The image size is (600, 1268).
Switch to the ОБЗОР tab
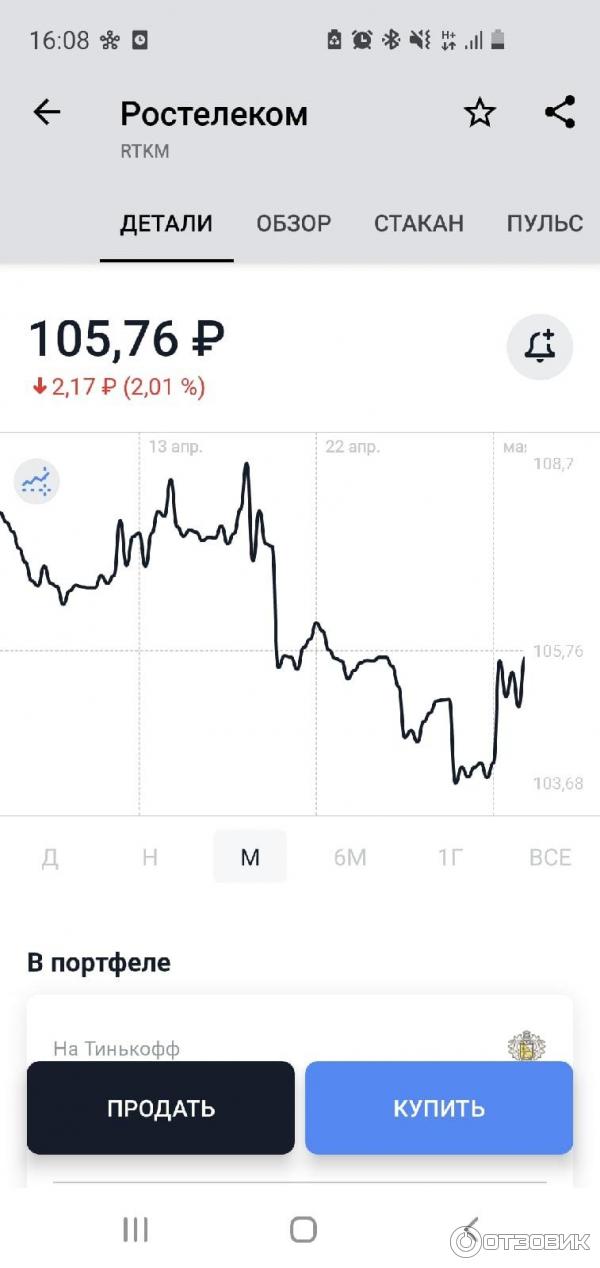pos(294,223)
